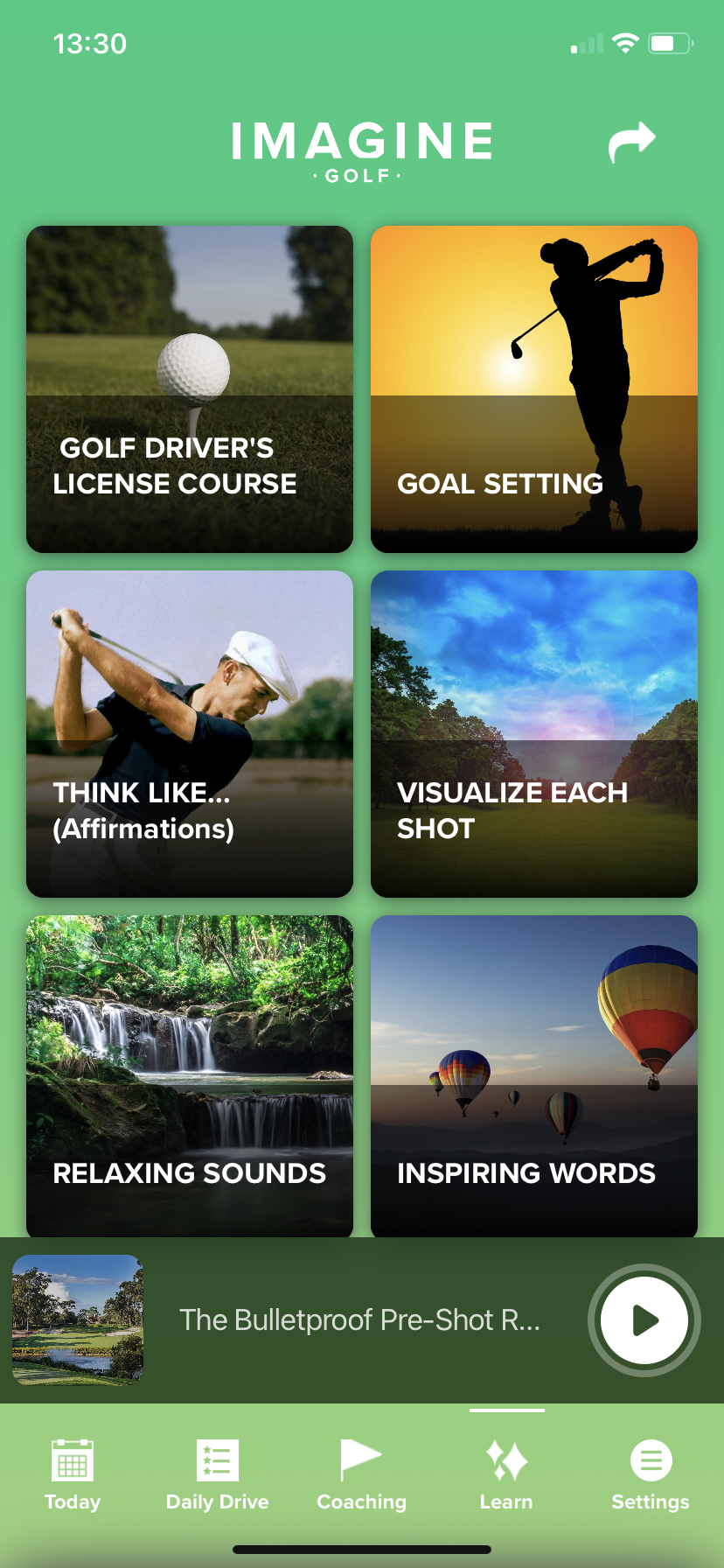724x1568 pixels.
Task: Open the Inspiring Words card
Action: [x=534, y=1076]
